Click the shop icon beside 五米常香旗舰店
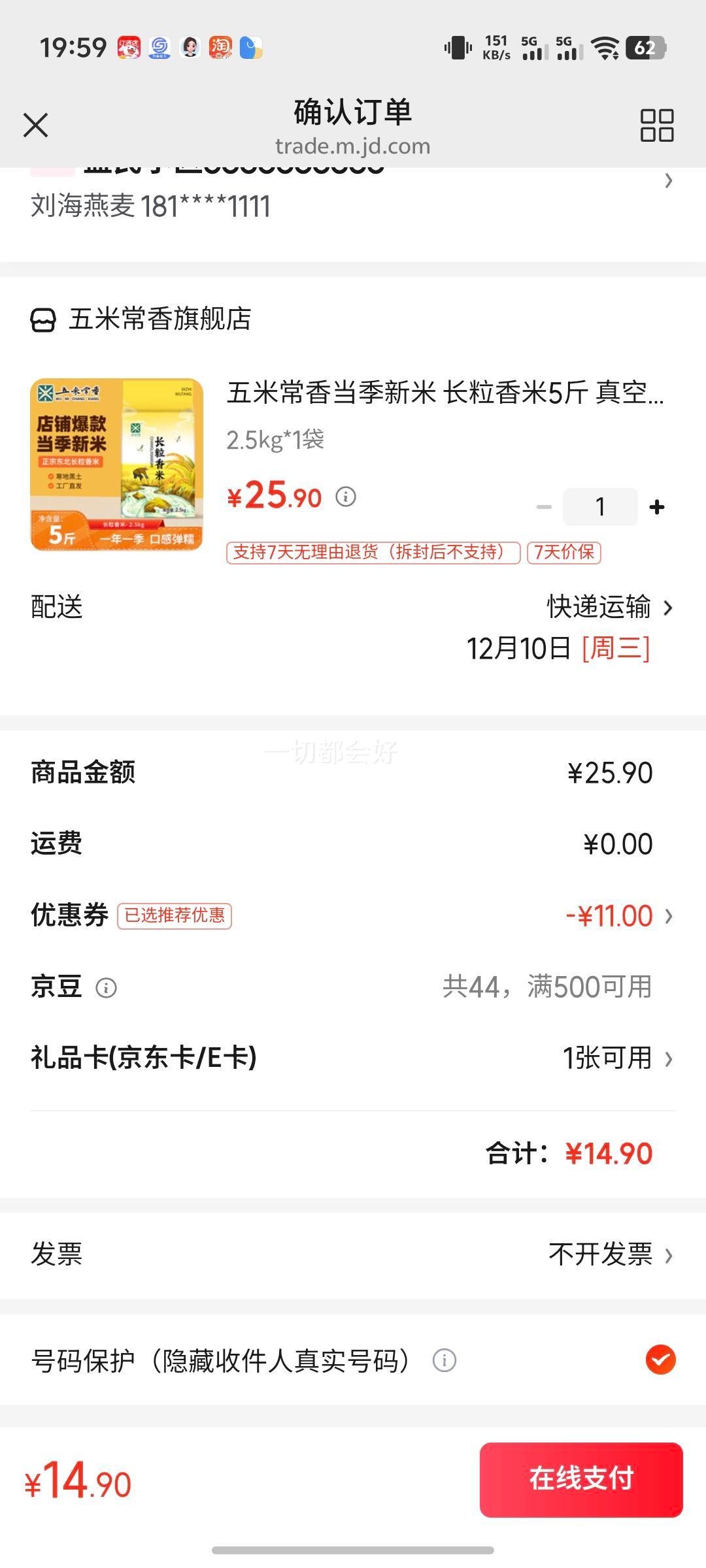This screenshot has width=706, height=1568. [43, 319]
